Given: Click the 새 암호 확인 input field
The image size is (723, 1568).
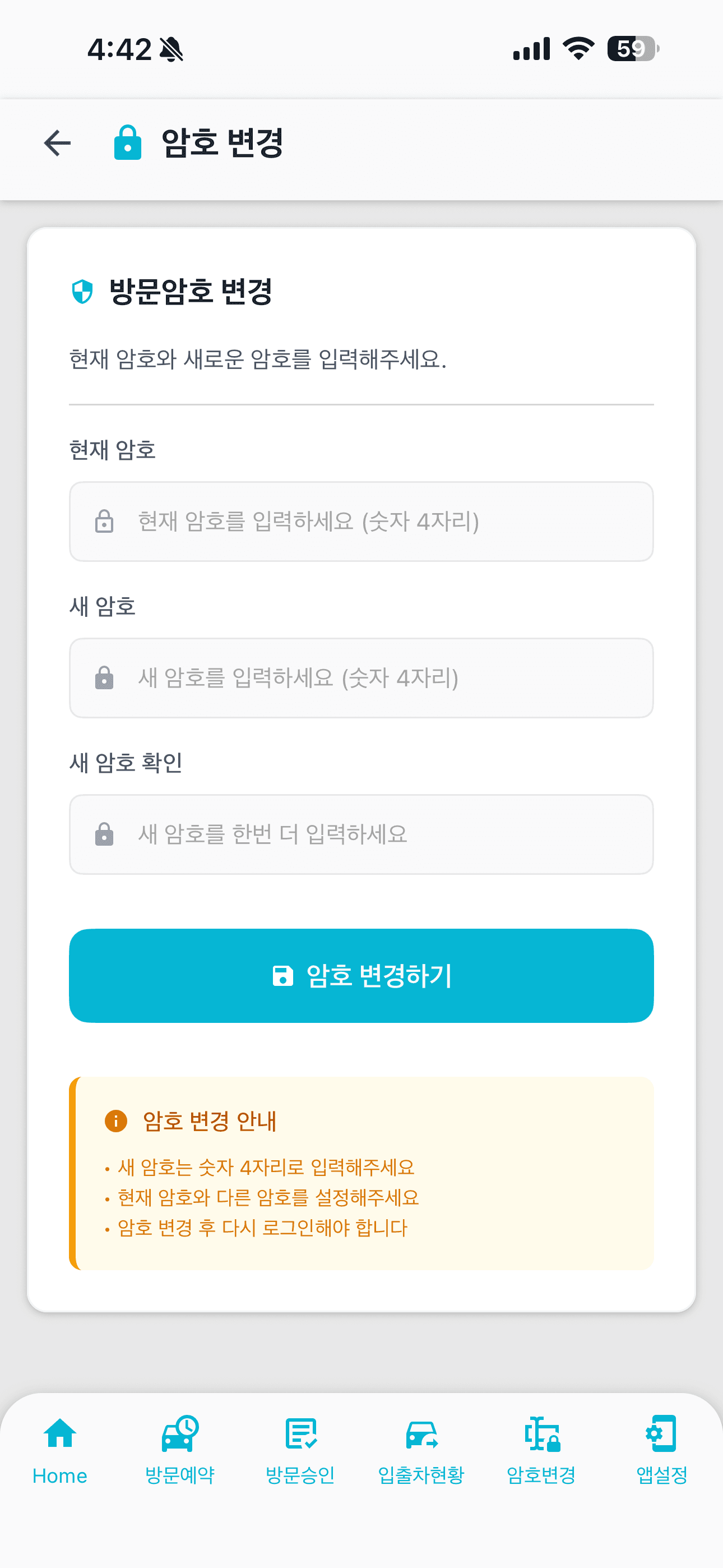Looking at the screenshot, I should pyautogui.click(x=361, y=834).
